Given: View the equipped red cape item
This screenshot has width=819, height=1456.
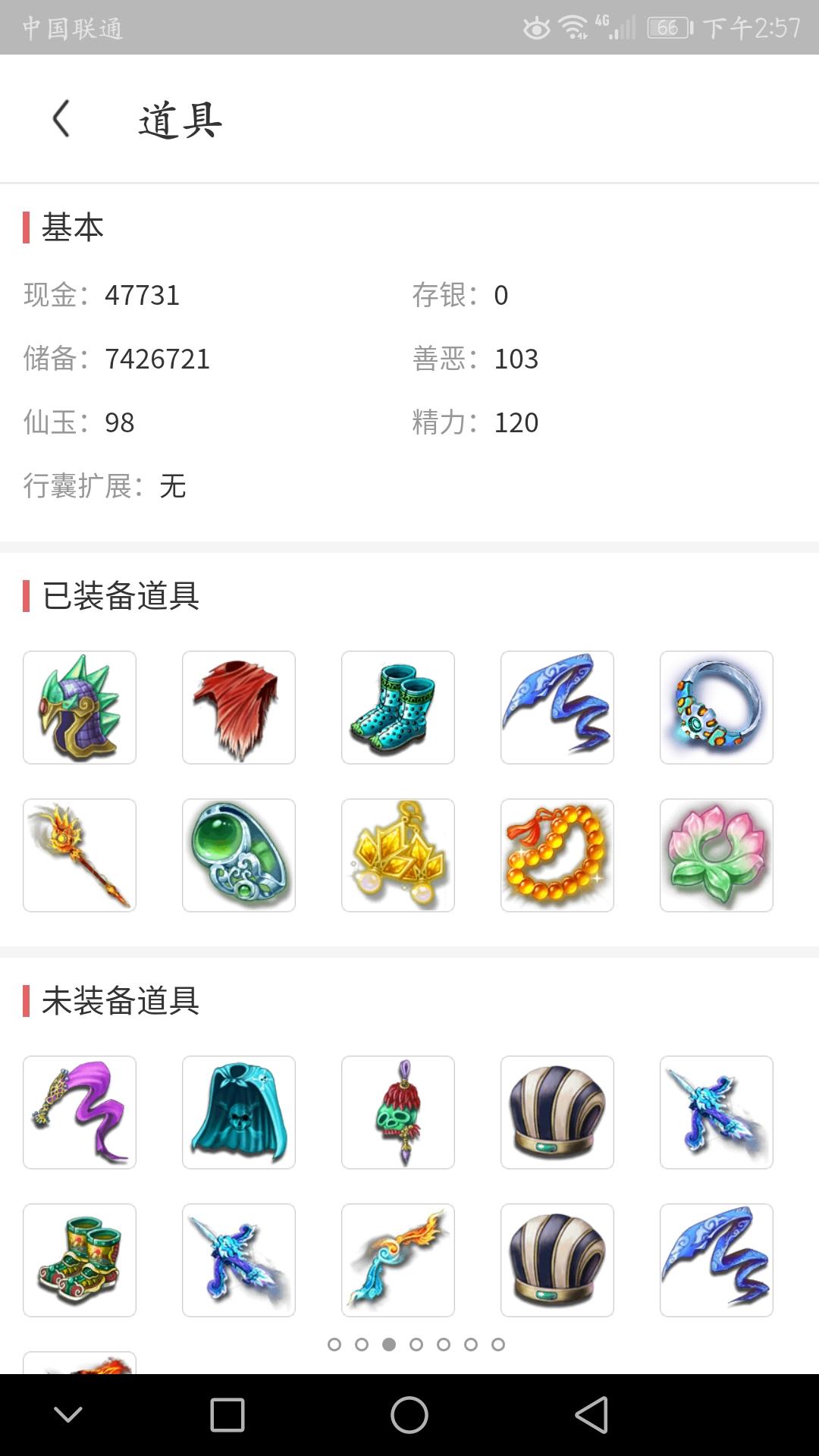Looking at the screenshot, I should click(239, 708).
